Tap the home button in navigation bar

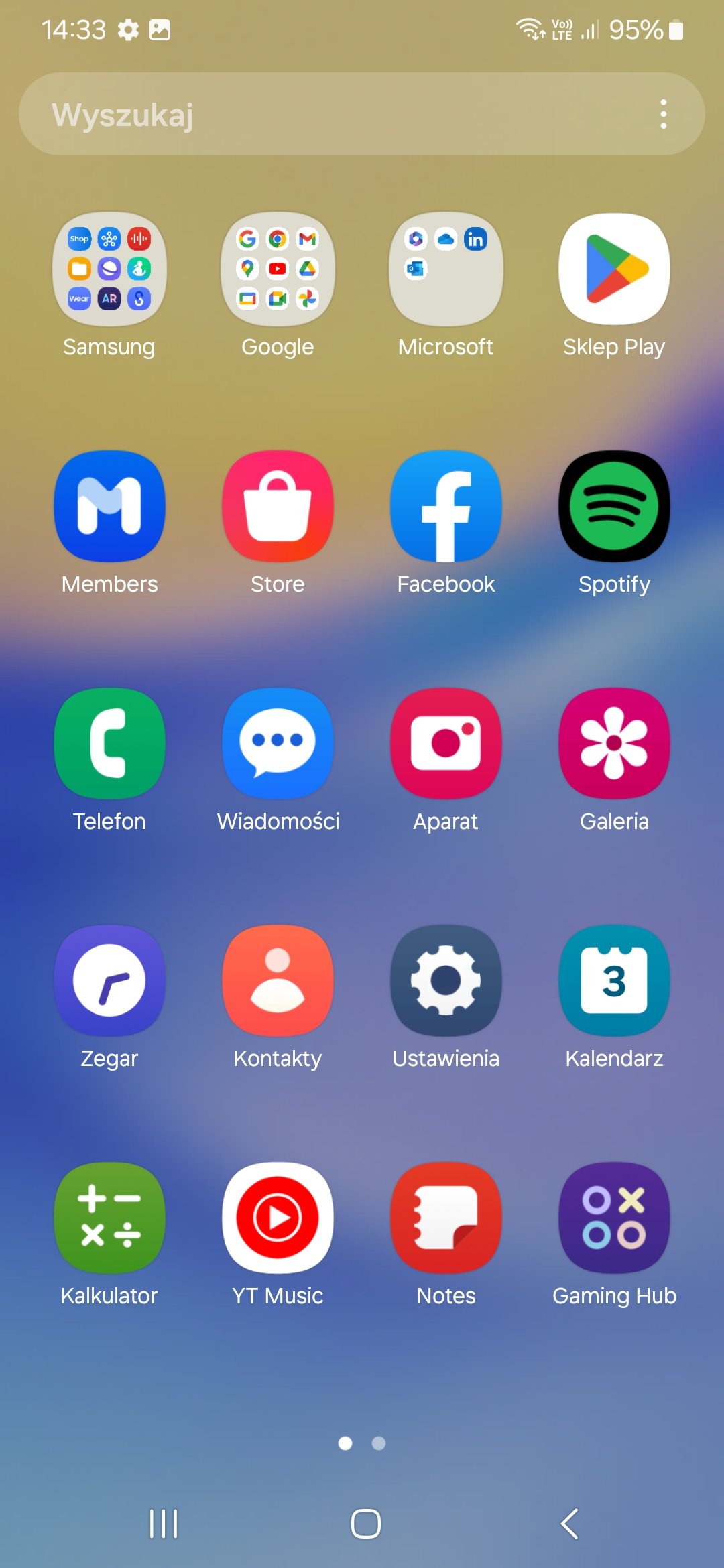tap(365, 1524)
